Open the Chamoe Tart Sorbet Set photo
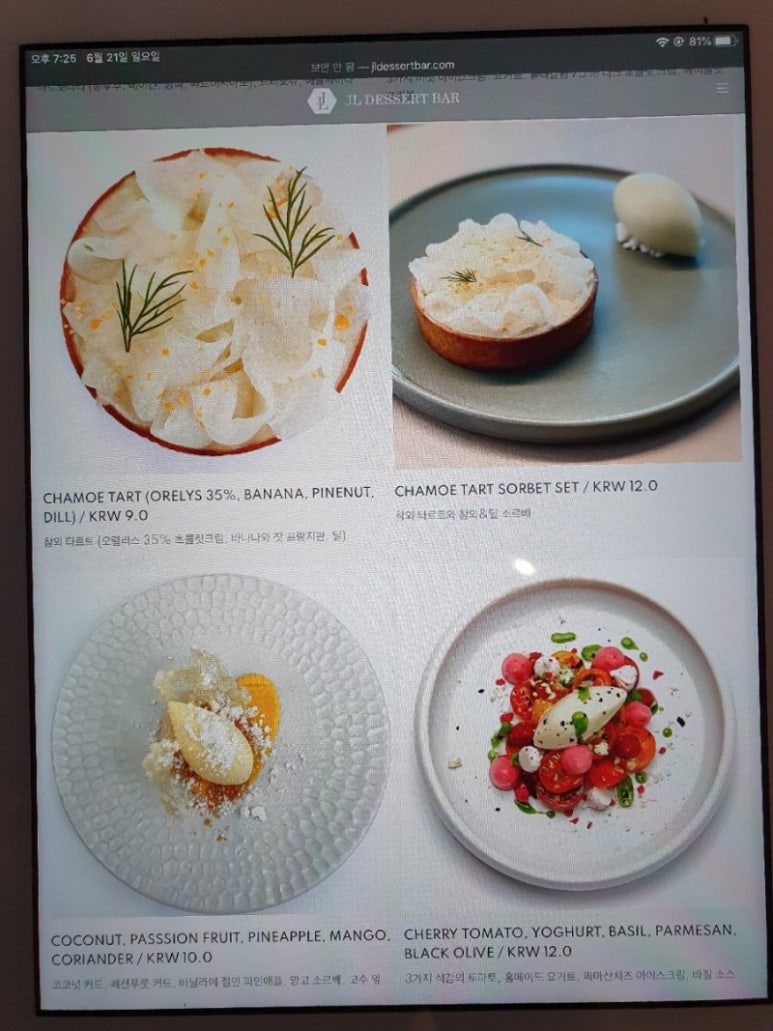This screenshot has height=1031, width=773. tap(563, 297)
